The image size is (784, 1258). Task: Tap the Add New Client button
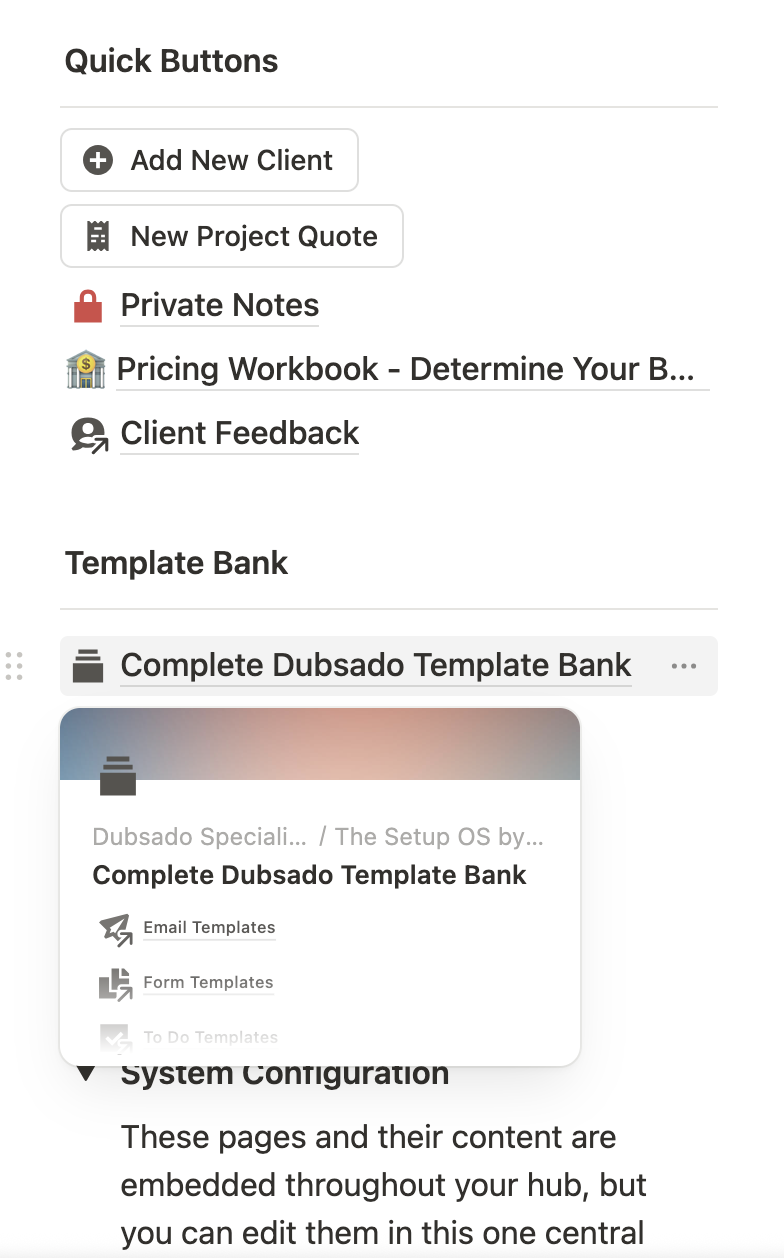(210, 160)
